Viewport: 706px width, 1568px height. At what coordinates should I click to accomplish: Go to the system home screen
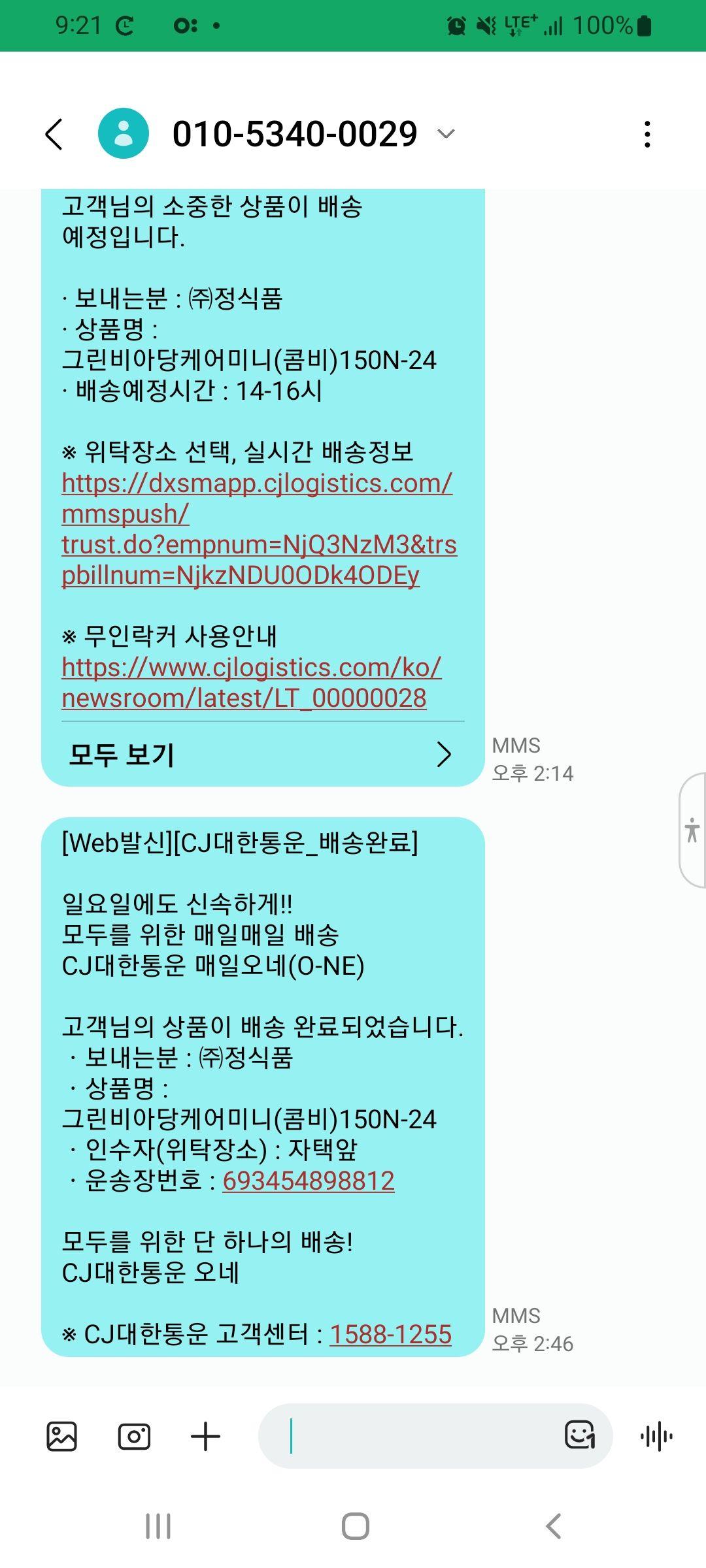coord(355,1527)
